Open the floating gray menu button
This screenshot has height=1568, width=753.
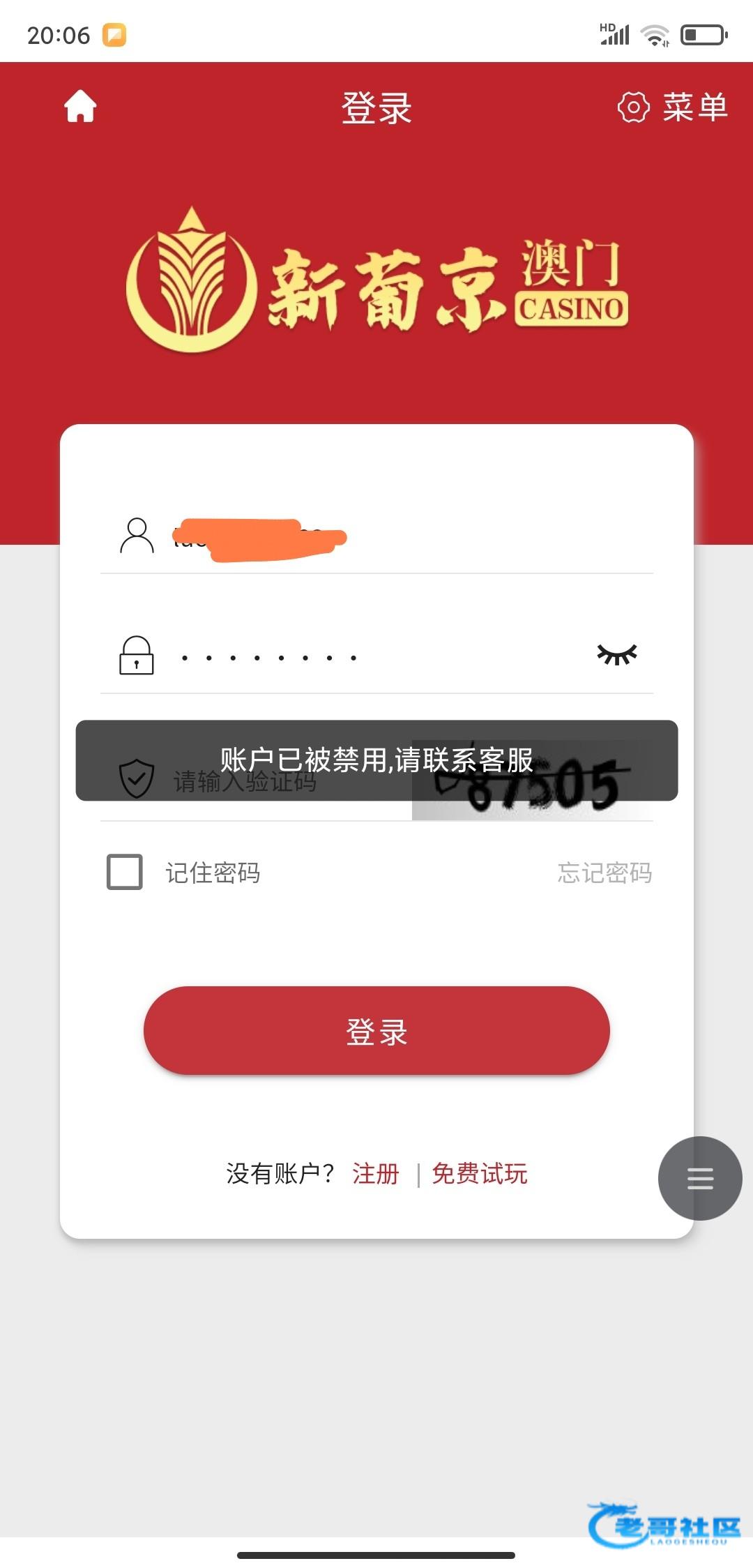click(700, 1178)
